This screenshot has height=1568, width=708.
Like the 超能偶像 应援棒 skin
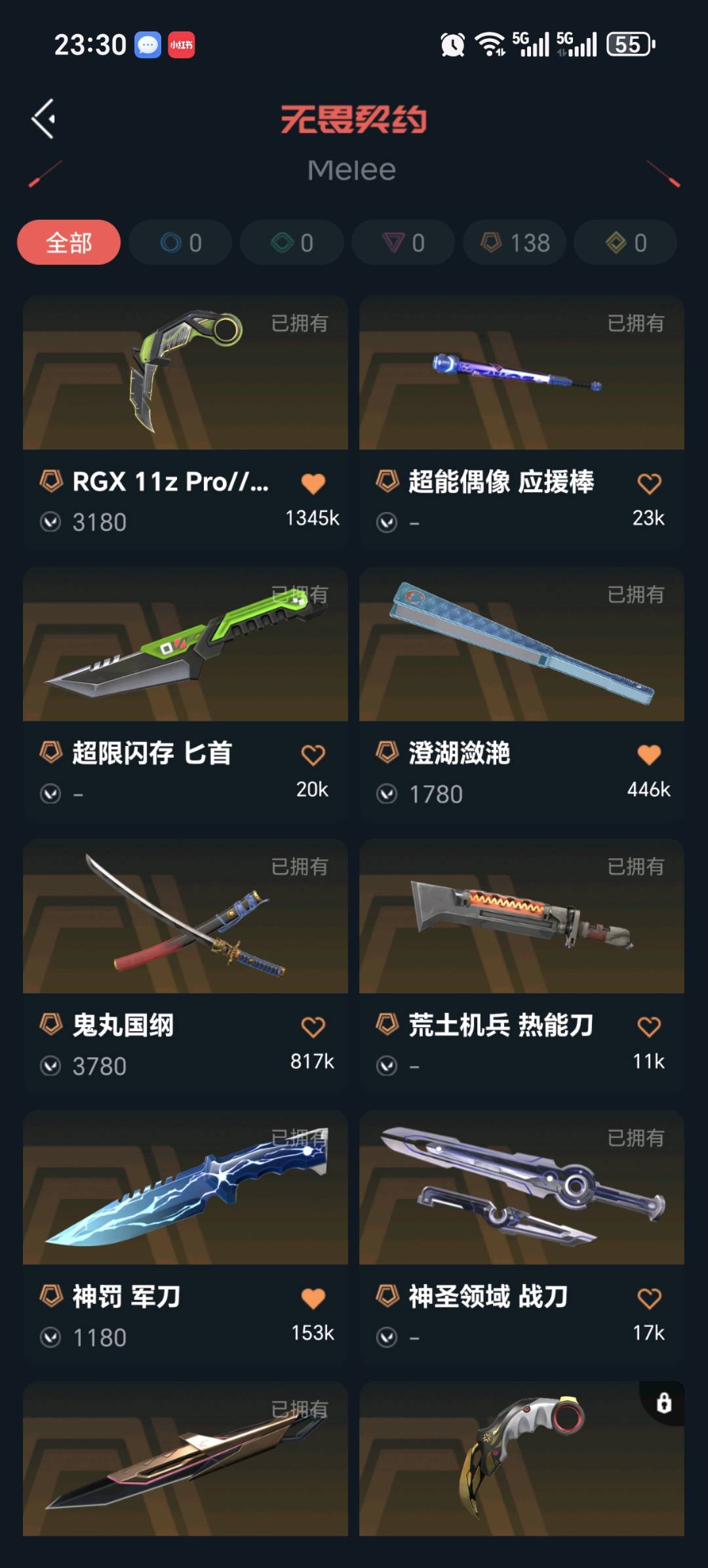(649, 484)
